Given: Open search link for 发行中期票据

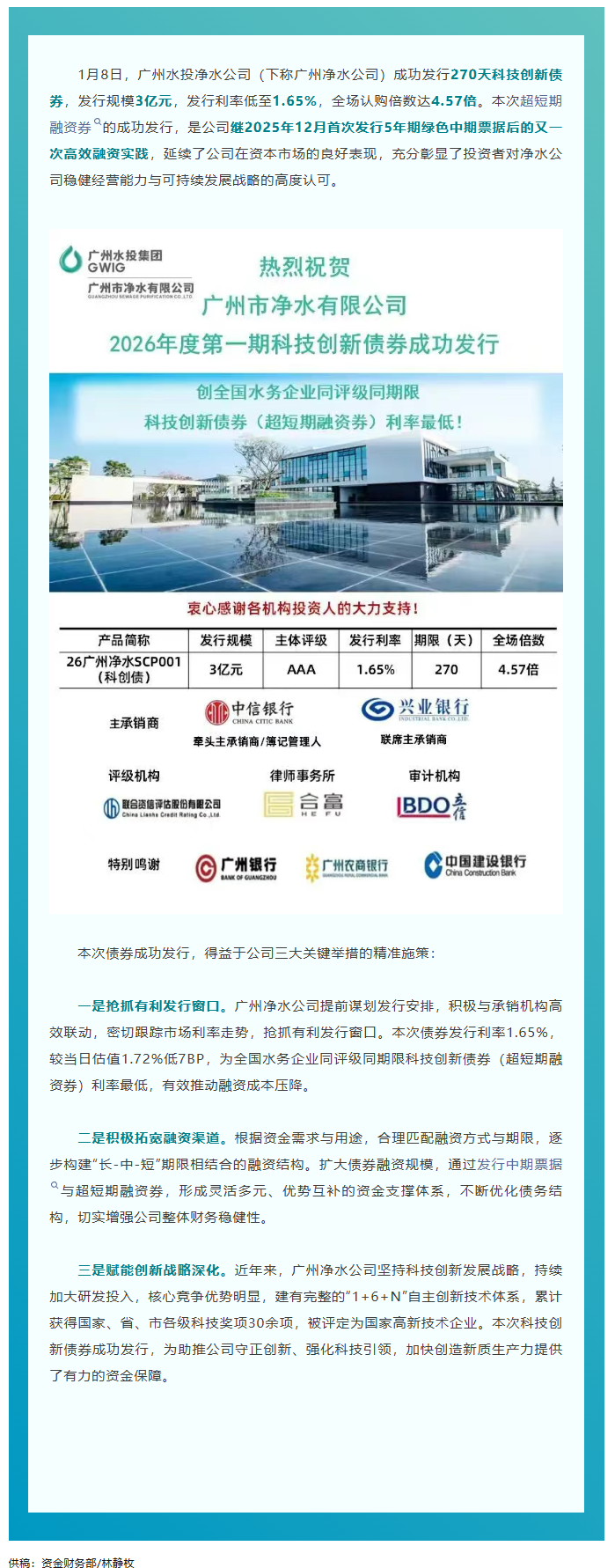Looking at the screenshot, I should pos(519,1164).
